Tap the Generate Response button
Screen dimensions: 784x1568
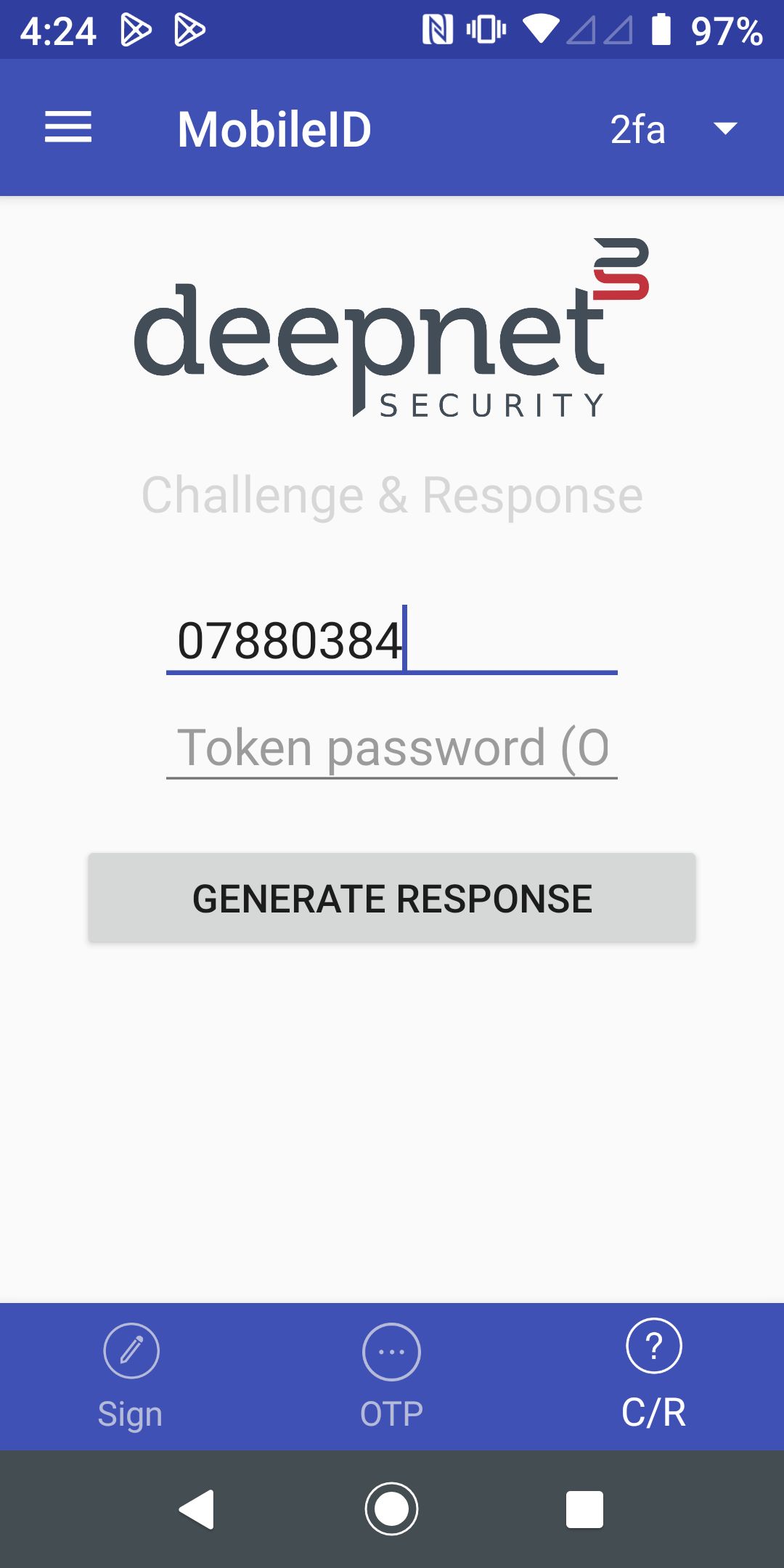(x=392, y=898)
